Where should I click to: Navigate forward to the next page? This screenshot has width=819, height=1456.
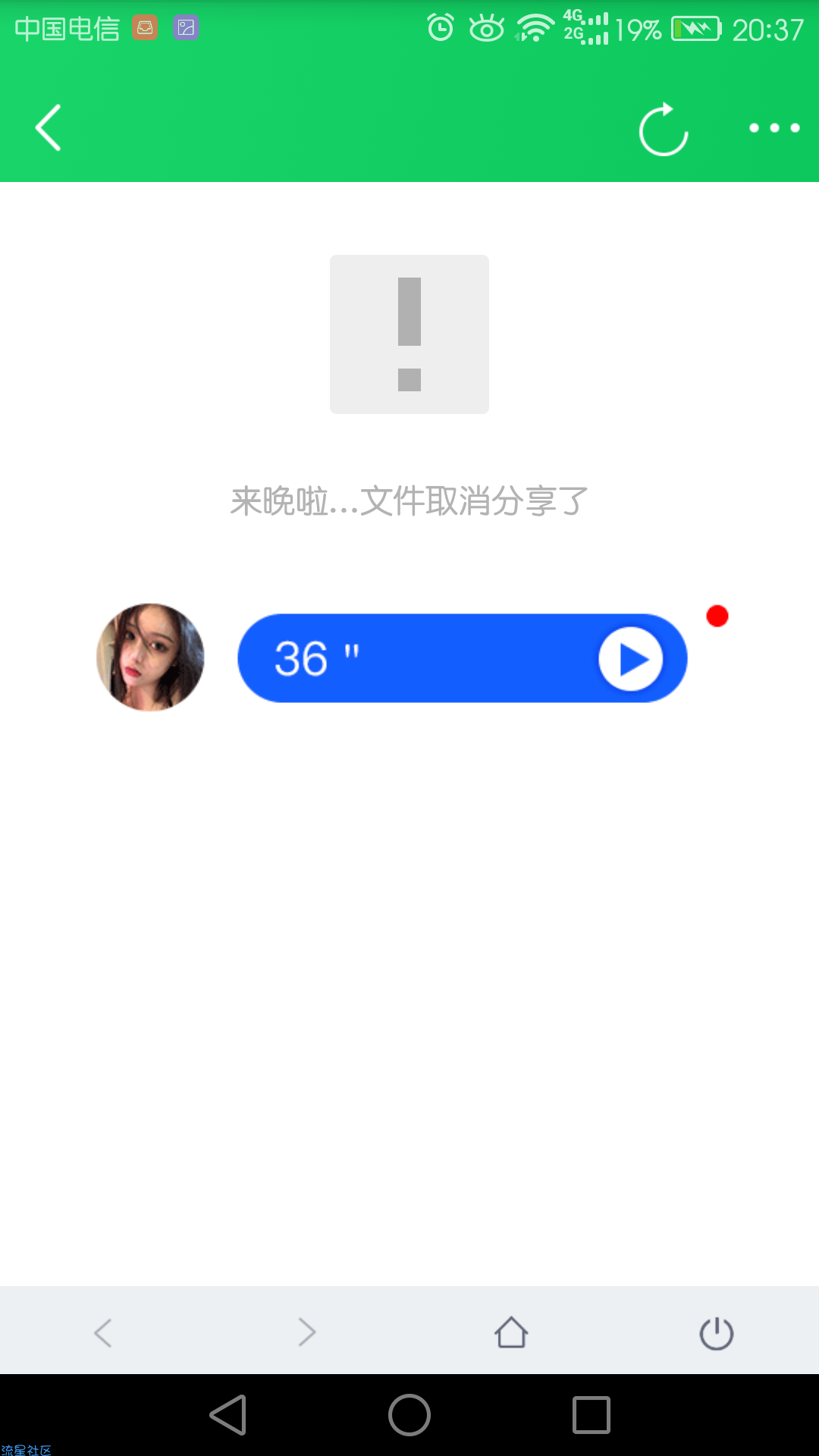(x=306, y=1332)
